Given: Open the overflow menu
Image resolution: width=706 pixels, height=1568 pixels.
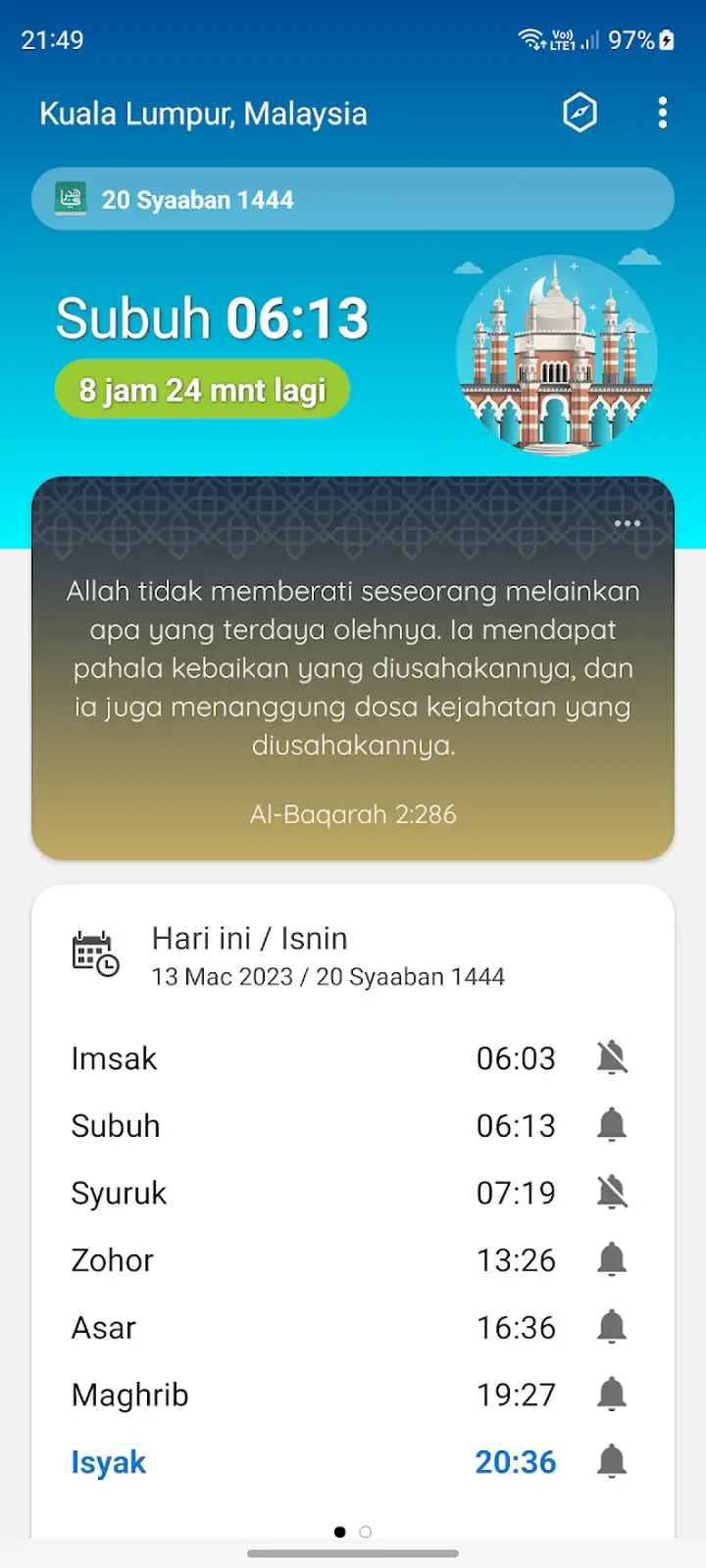Looking at the screenshot, I should (x=663, y=113).
